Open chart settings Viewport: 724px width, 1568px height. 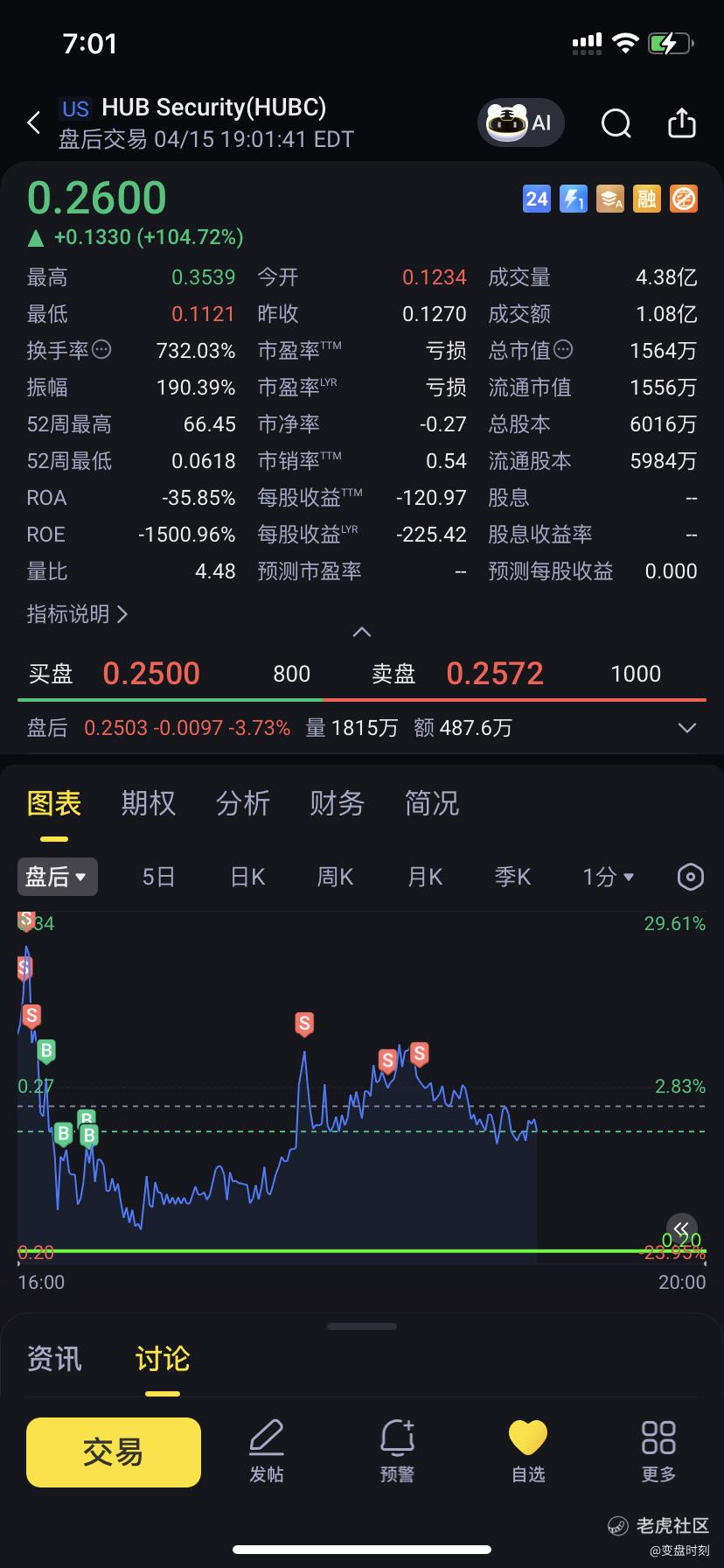tap(691, 877)
